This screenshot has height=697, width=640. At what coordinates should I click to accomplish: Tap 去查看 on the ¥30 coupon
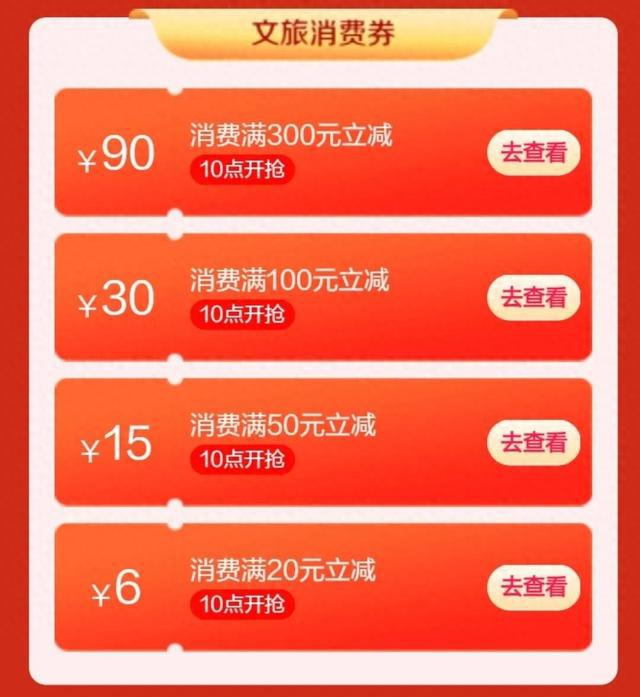click(x=533, y=297)
